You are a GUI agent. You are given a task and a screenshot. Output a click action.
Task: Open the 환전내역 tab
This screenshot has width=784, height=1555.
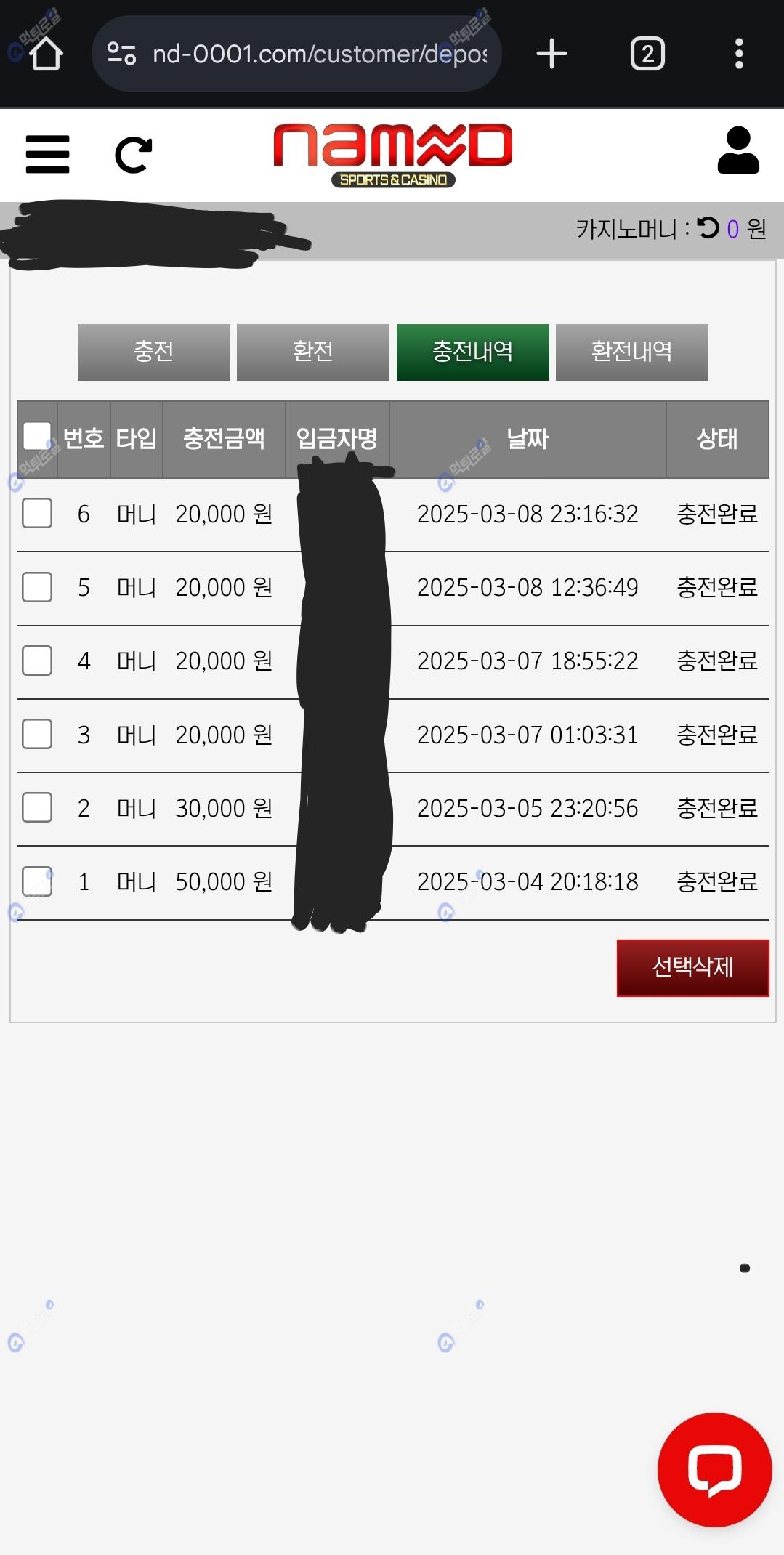coord(631,352)
